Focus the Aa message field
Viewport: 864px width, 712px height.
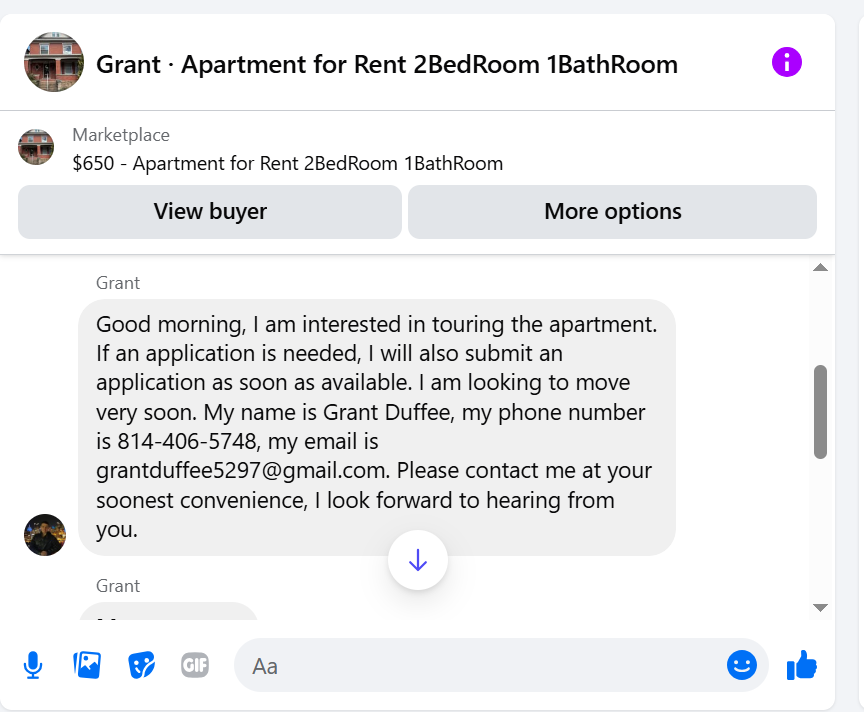tap(480, 666)
